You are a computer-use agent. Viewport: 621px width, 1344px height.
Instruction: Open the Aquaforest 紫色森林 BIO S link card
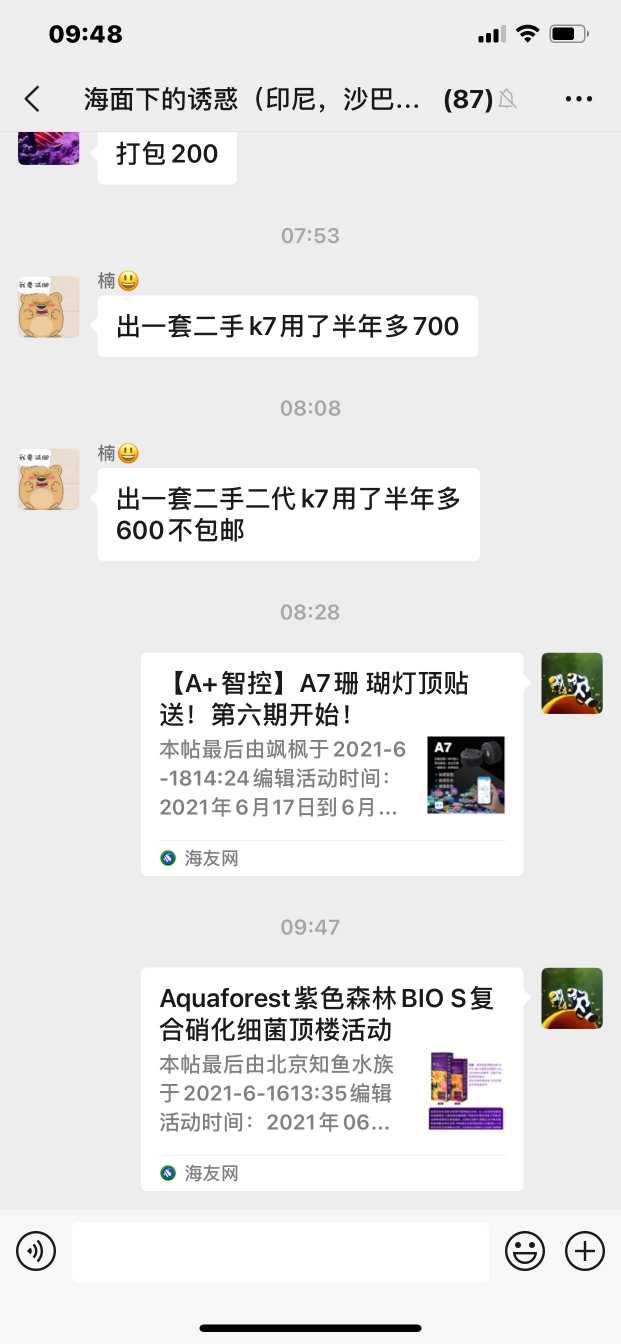[x=331, y=1078]
